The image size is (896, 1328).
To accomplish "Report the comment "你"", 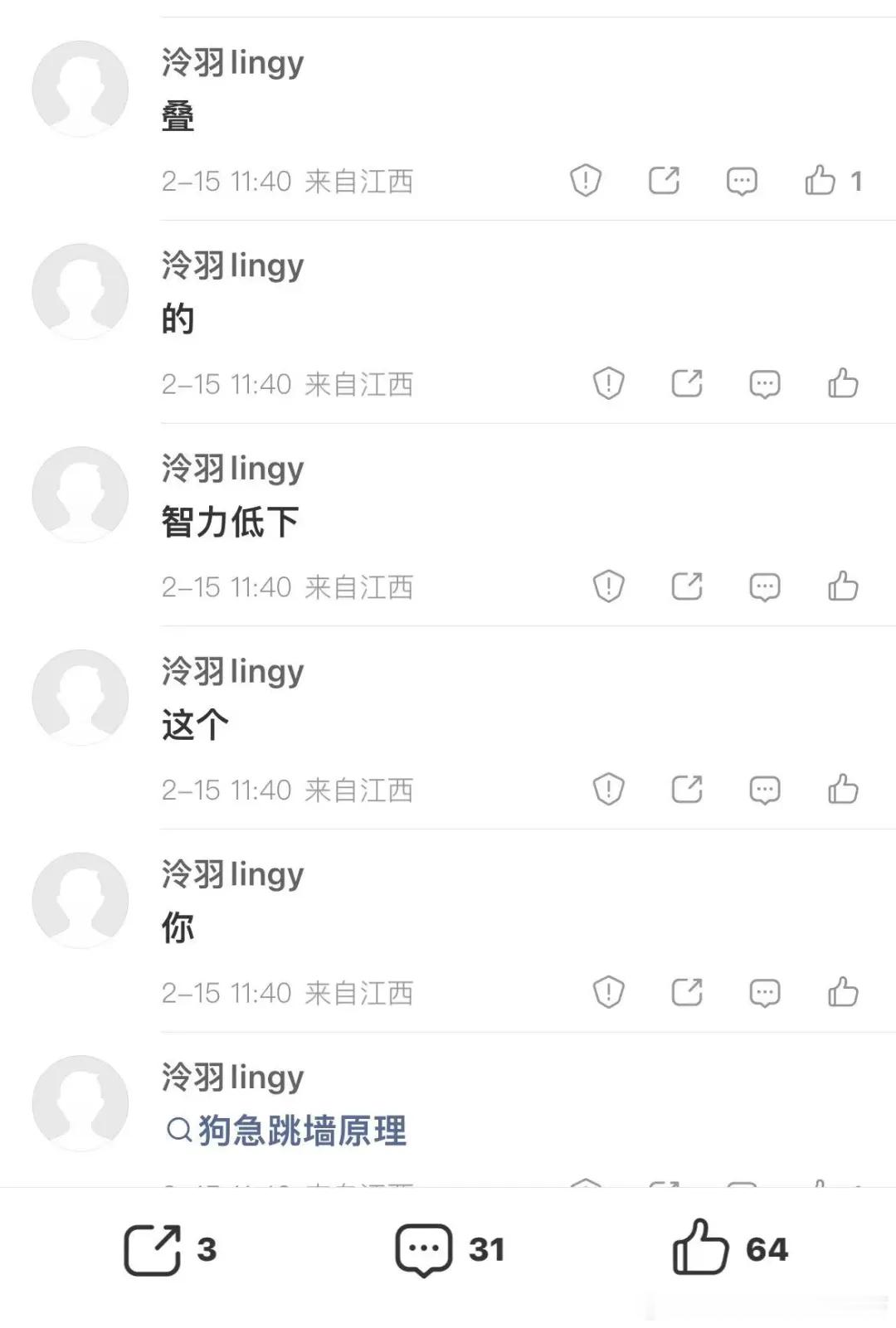I will coord(610,992).
